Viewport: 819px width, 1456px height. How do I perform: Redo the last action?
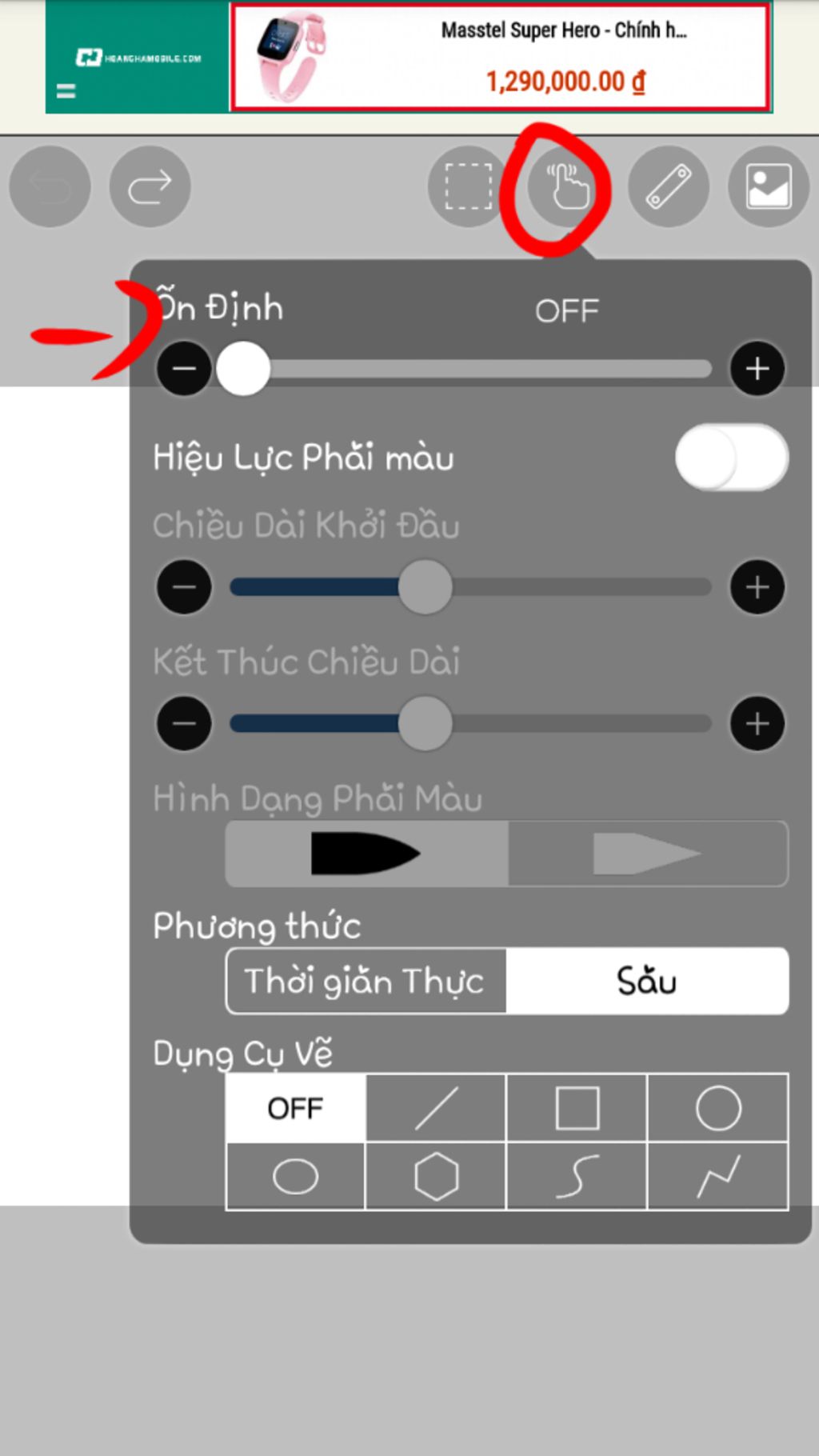(150, 186)
